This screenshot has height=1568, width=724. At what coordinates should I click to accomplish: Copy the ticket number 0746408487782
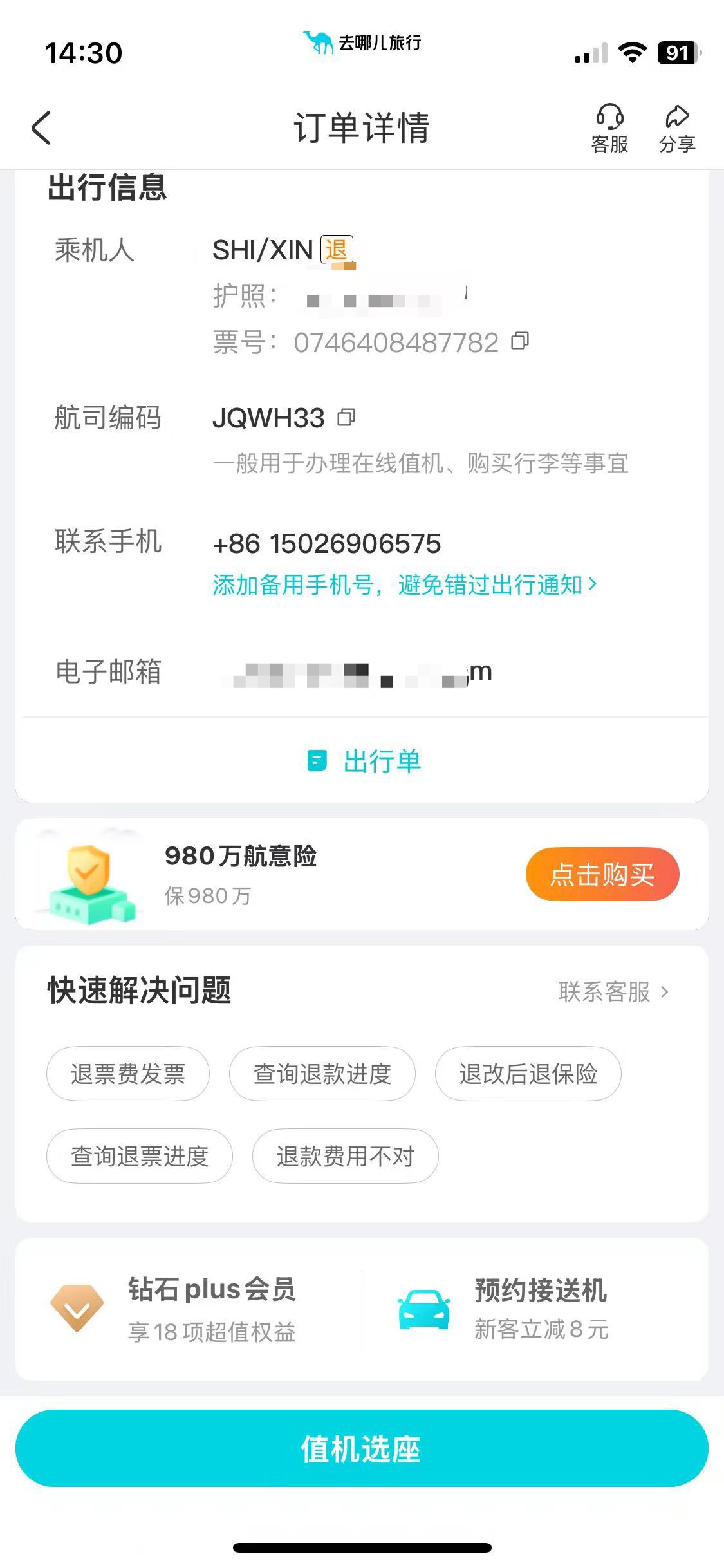pyautogui.click(x=520, y=341)
